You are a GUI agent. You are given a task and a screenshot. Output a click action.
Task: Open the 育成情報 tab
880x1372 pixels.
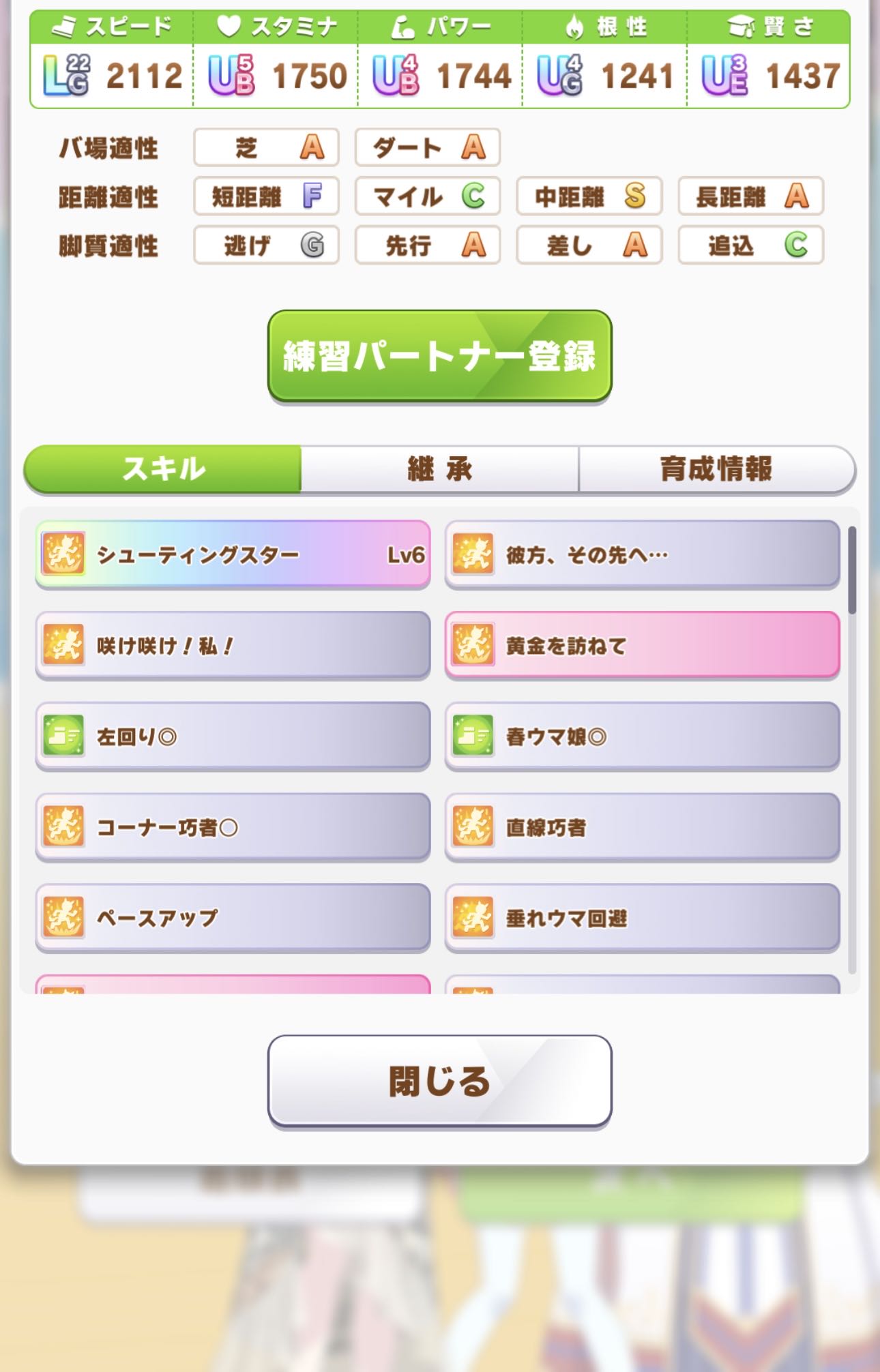point(716,469)
